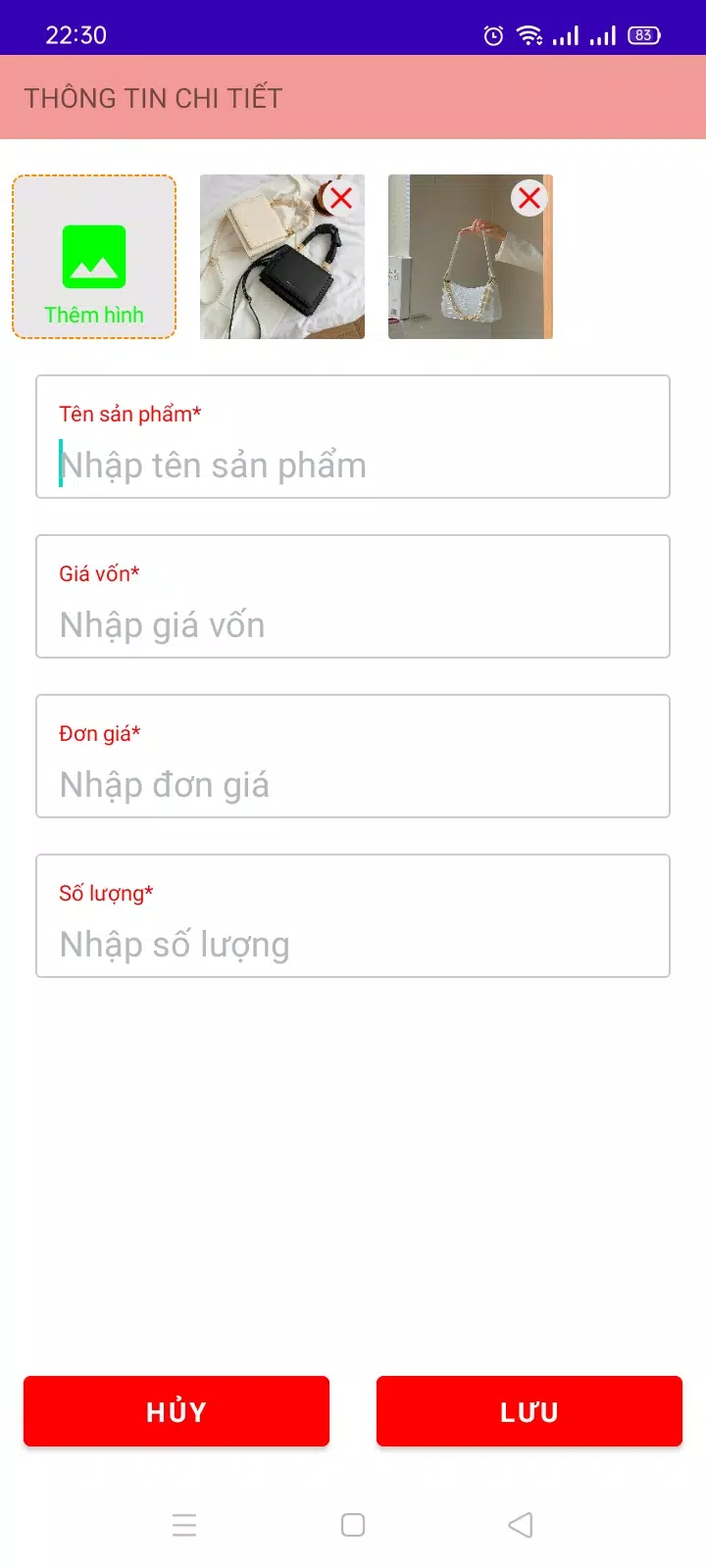Tap the Đơn giá input field
Viewport: 706px width, 1568px height.
click(x=353, y=784)
